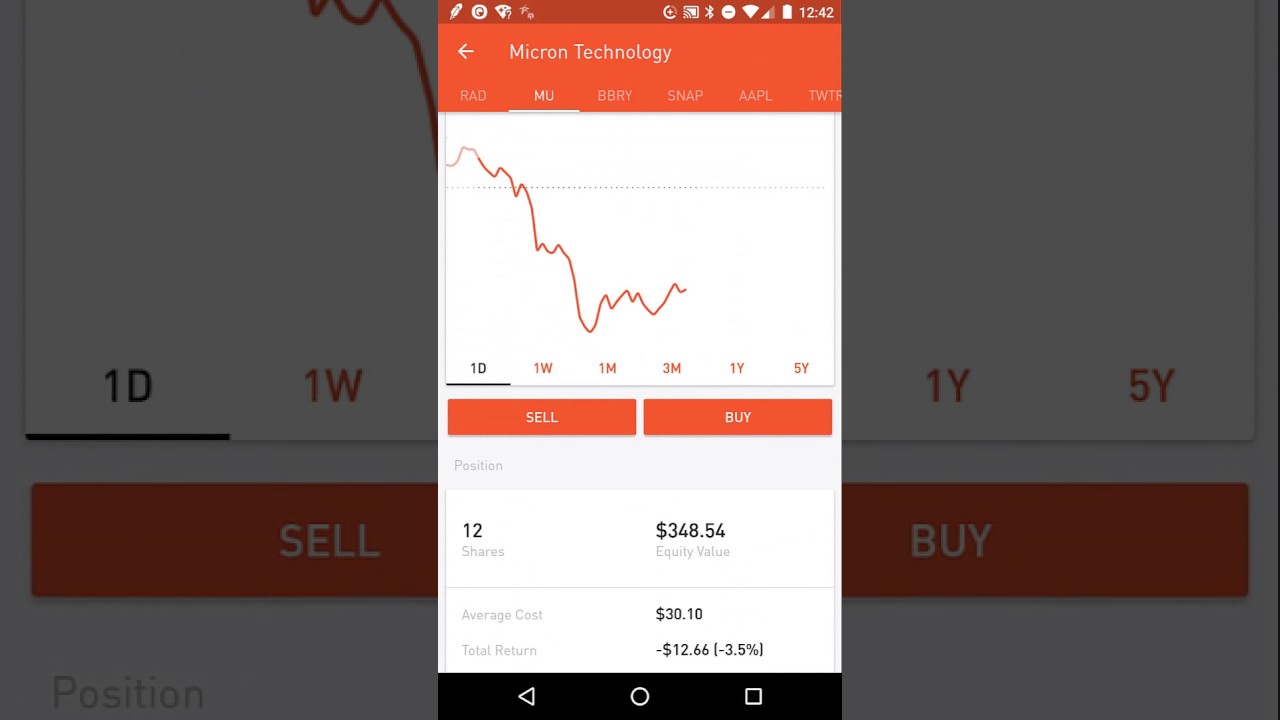Image resolution: width=1280 pixels, height=720 pixels.
Task: Open recent apps from navigation bar
Action: 753,696
